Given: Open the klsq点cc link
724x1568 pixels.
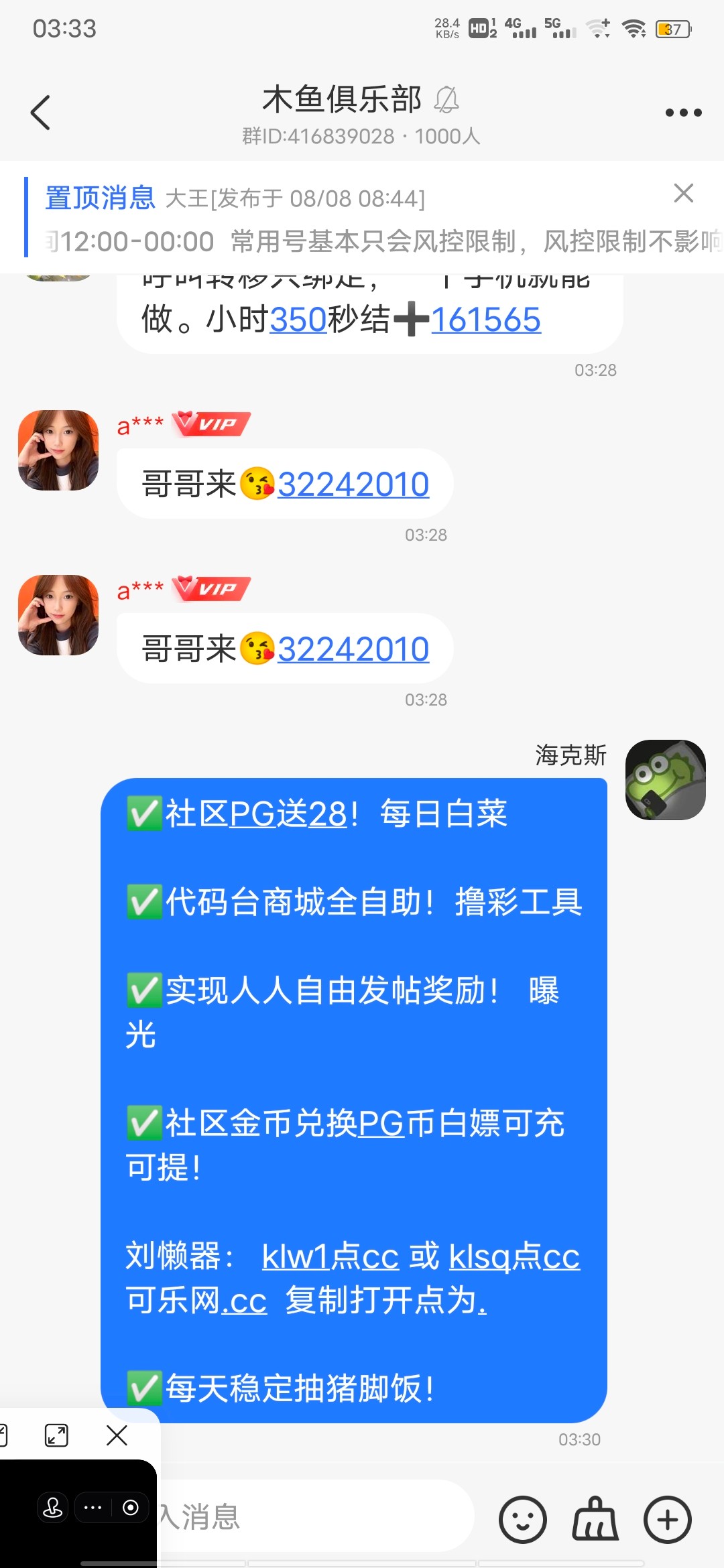Looking at the screenshot, I should (x=514, y=1256).
